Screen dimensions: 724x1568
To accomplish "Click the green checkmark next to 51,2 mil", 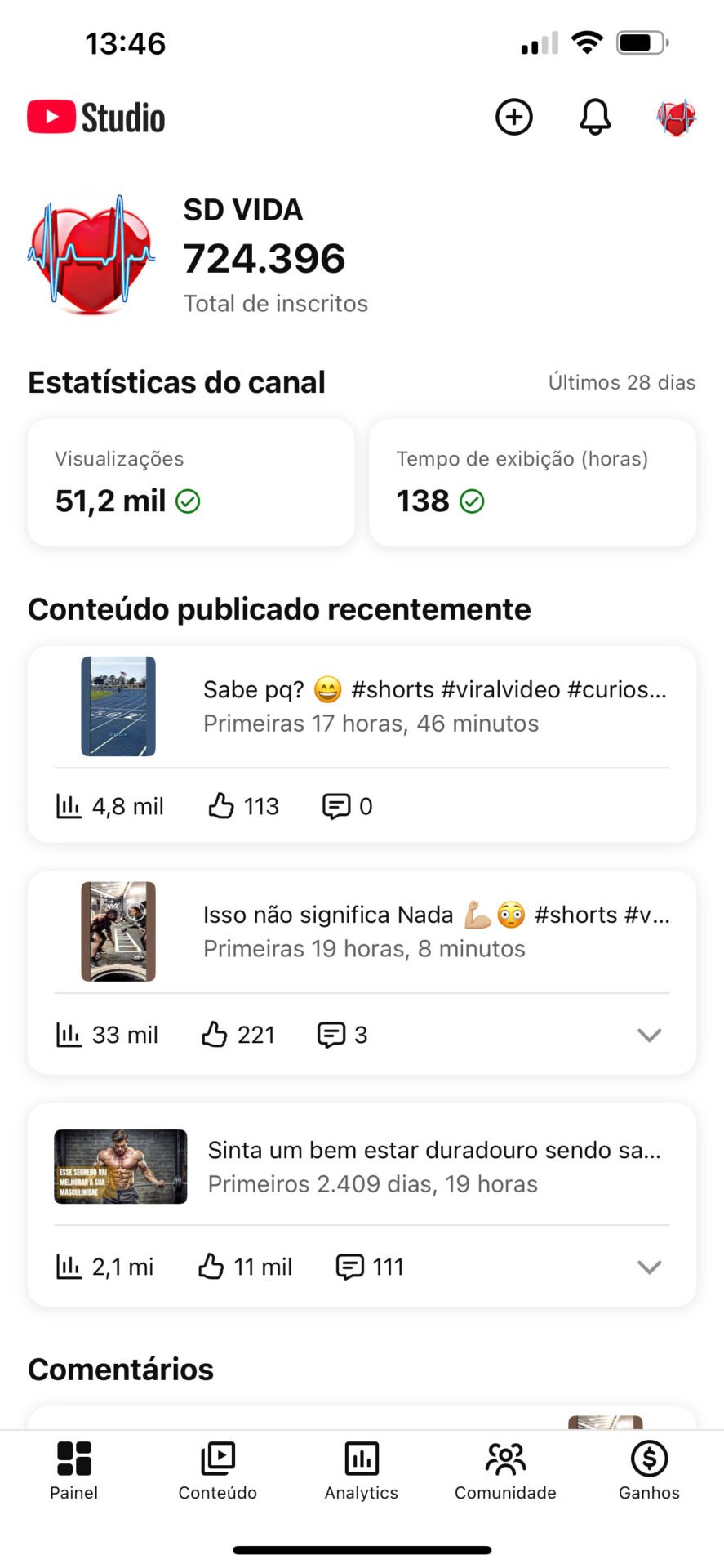I will point(189,501).
